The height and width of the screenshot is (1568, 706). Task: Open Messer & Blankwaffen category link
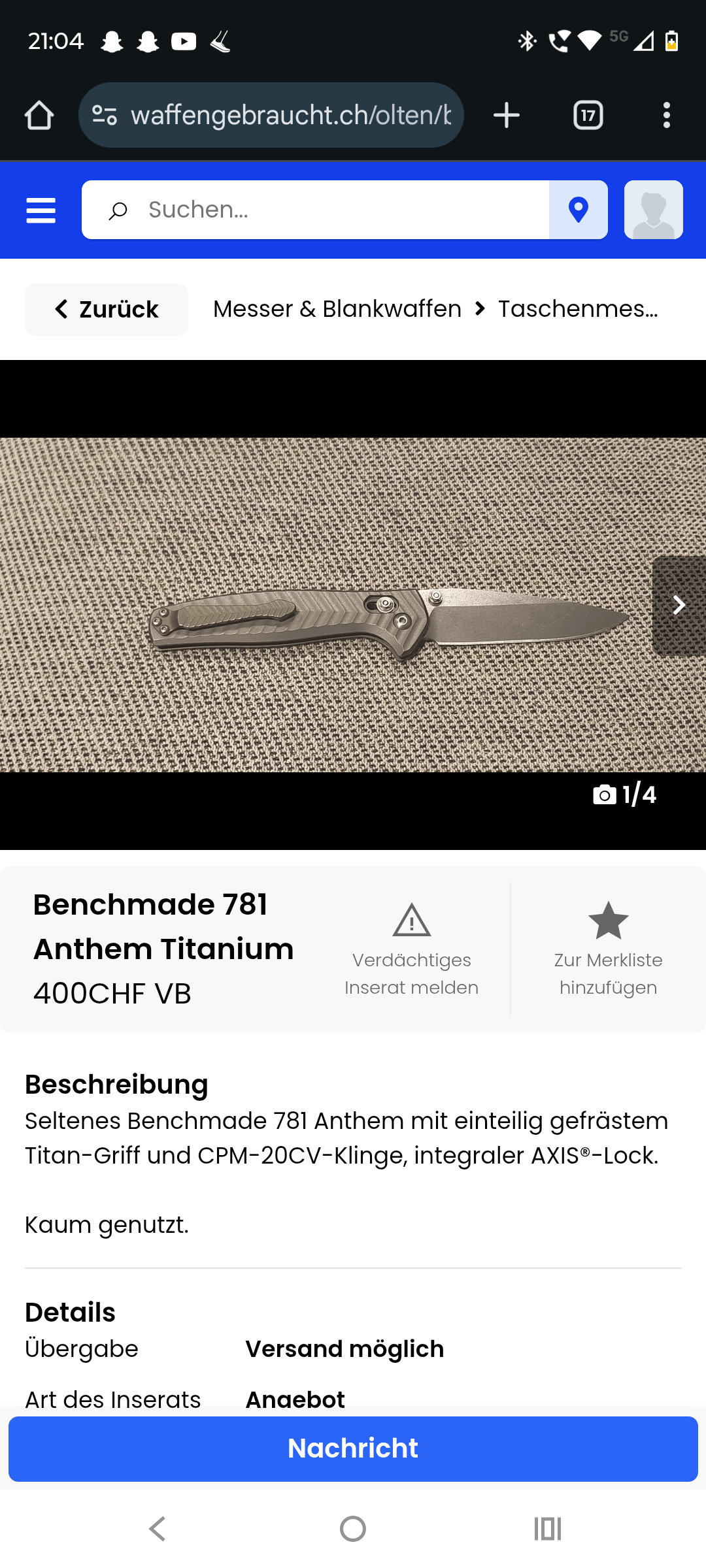click(337, 309)
